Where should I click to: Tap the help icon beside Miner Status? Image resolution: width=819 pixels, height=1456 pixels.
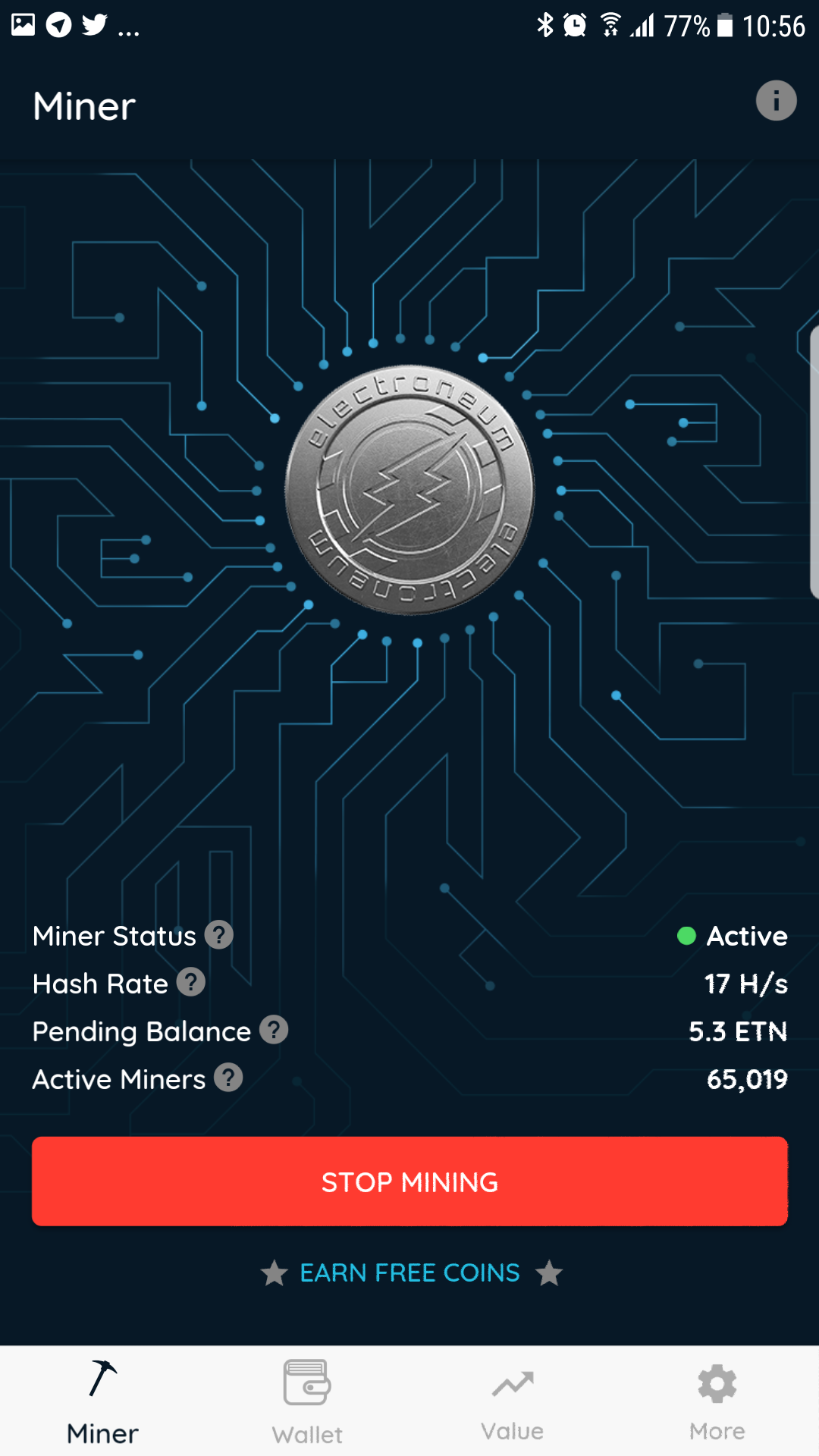click(x=219, y=935)
